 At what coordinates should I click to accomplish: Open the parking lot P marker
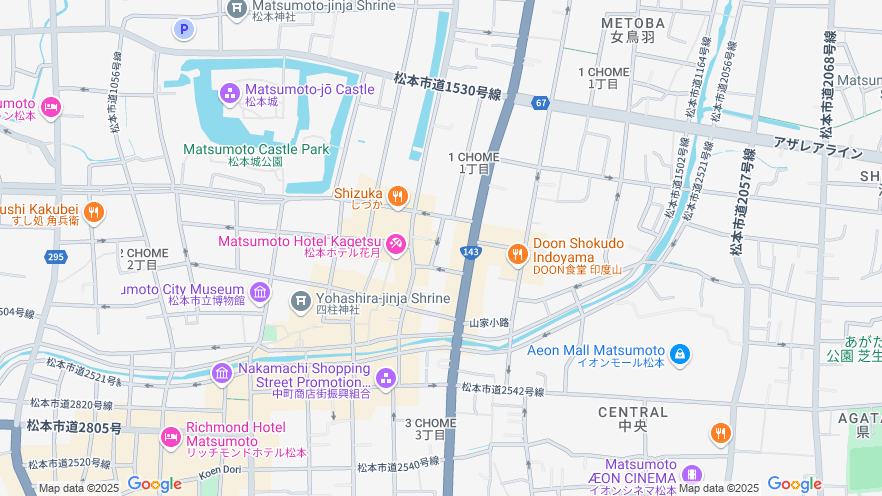pyautogui.click(x=183, y=30)
